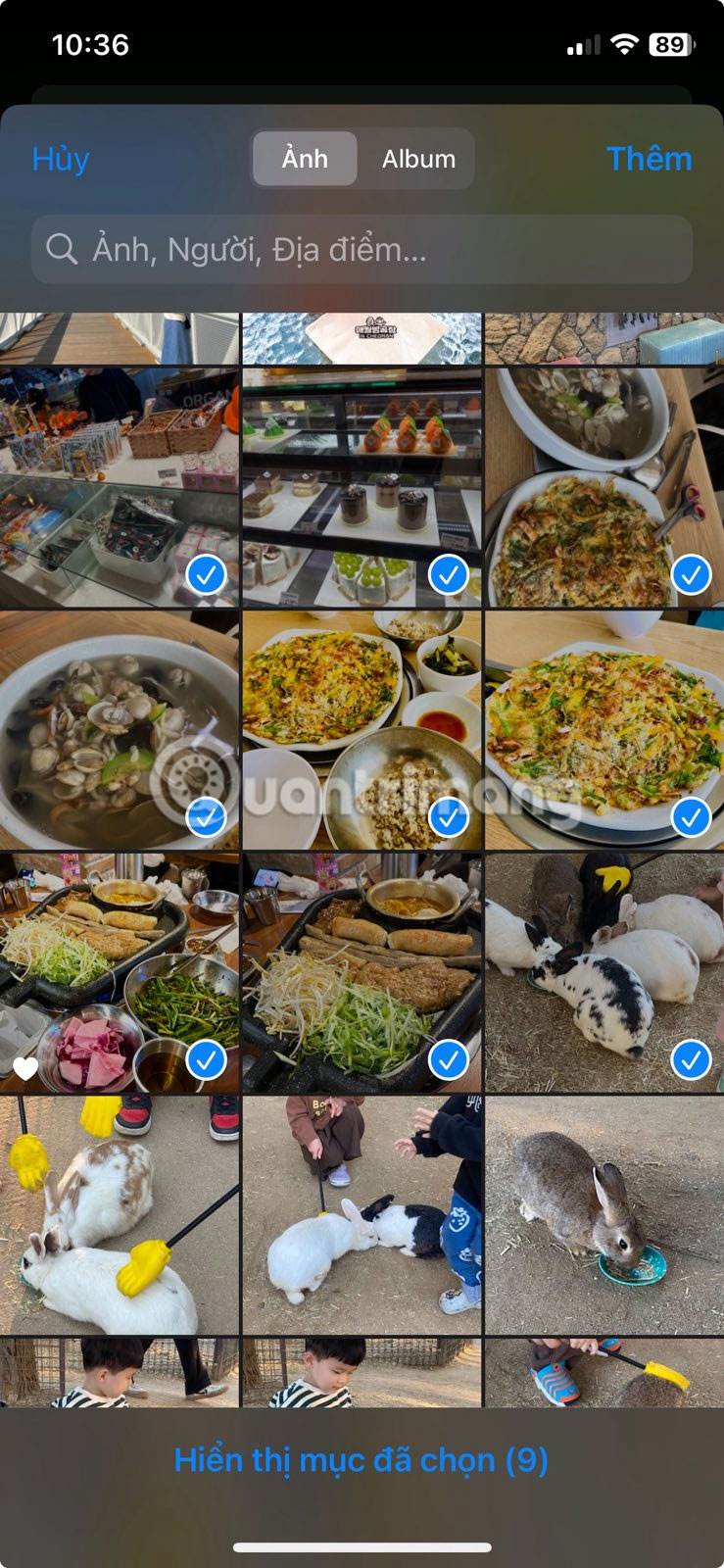Confirm selection with Thêm

tap(649, 159)
